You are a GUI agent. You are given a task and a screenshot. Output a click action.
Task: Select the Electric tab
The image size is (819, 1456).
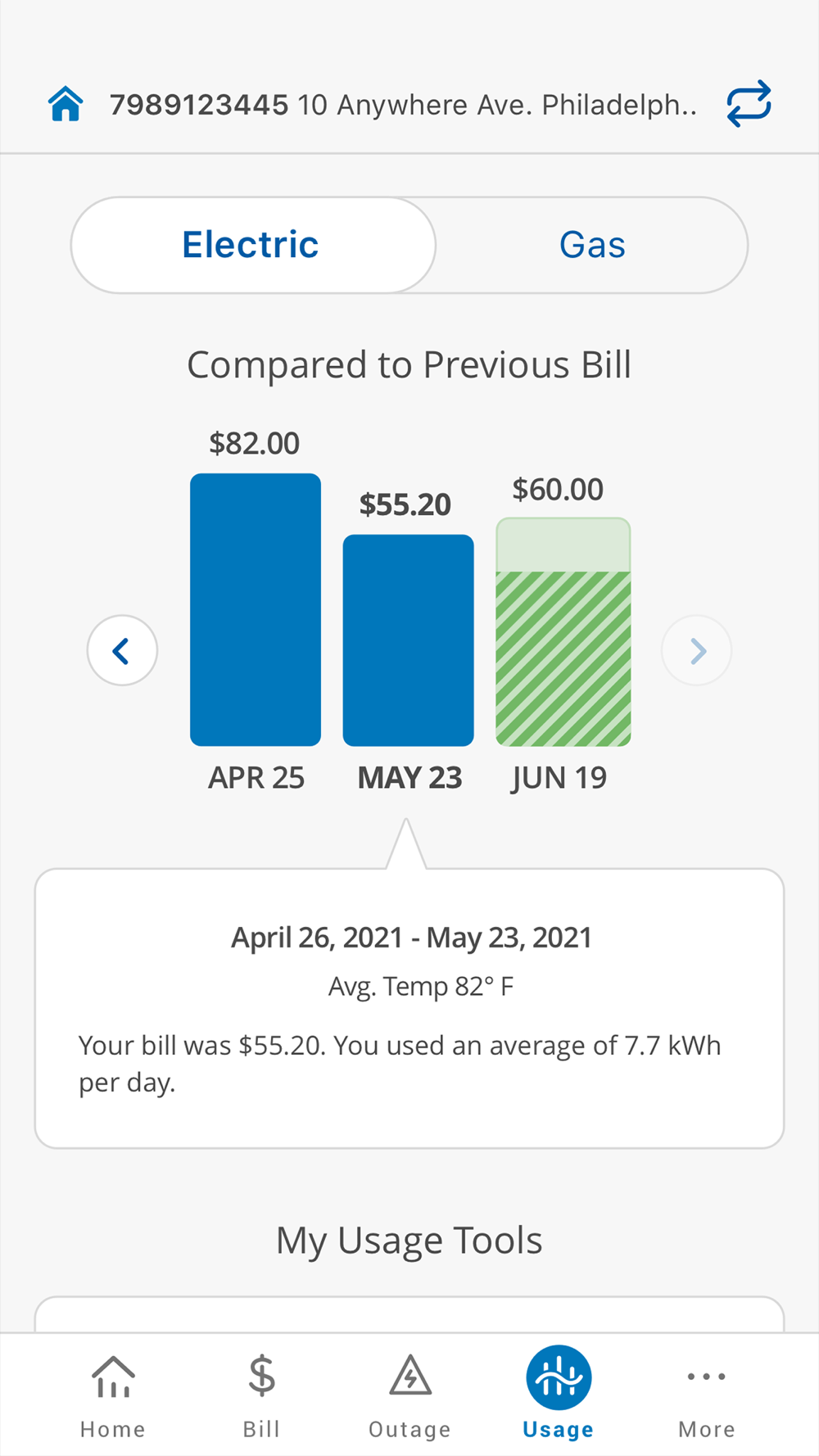click(253, 245)
